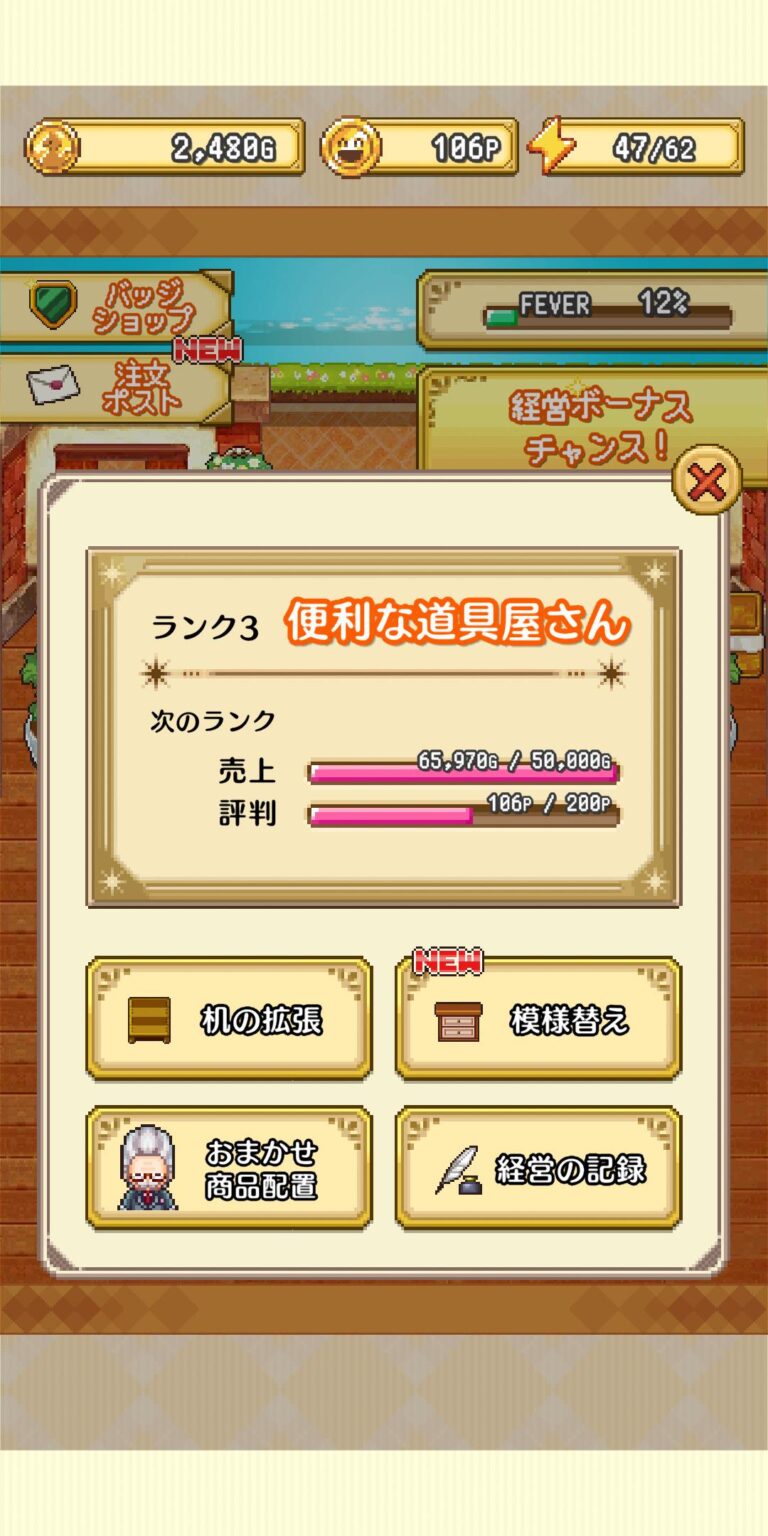768x1536 pixels.
Task: Close the shop rank dialog
Action: coord(707,484)
